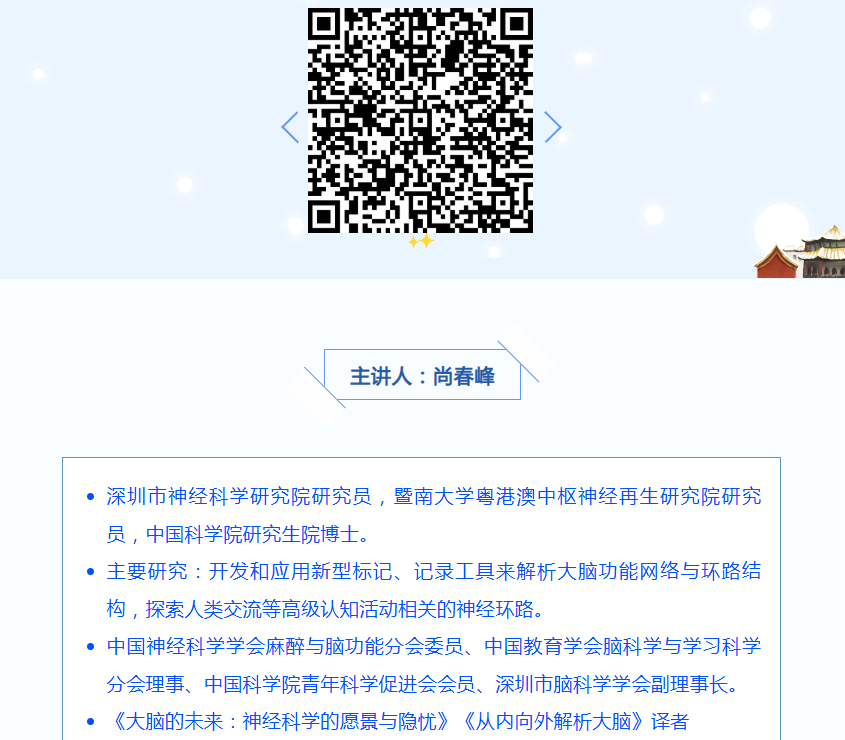Viewport: 845px width, 740px height.
Task: Advance to the next carousel slide
Action: click(553, 127)
